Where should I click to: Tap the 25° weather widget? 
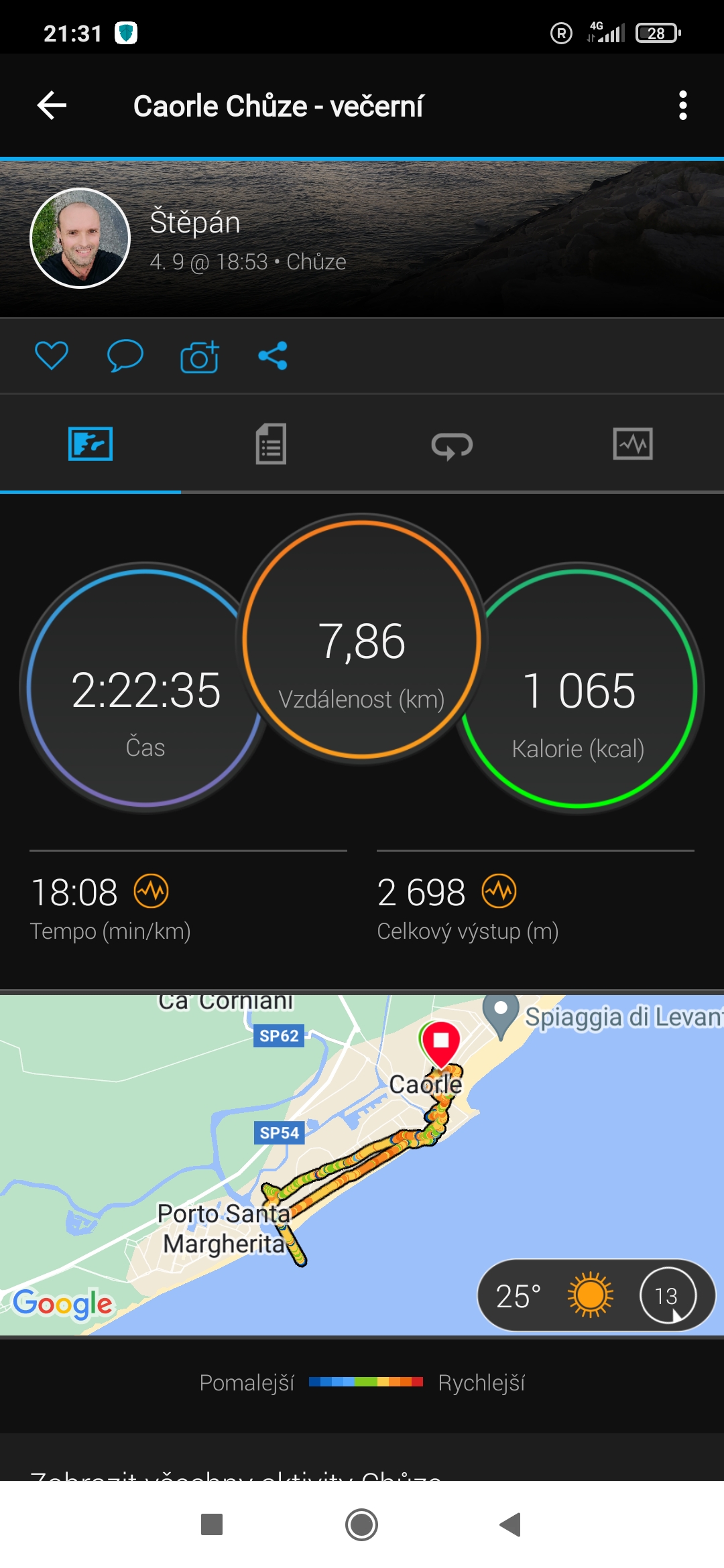point(596,1295)
